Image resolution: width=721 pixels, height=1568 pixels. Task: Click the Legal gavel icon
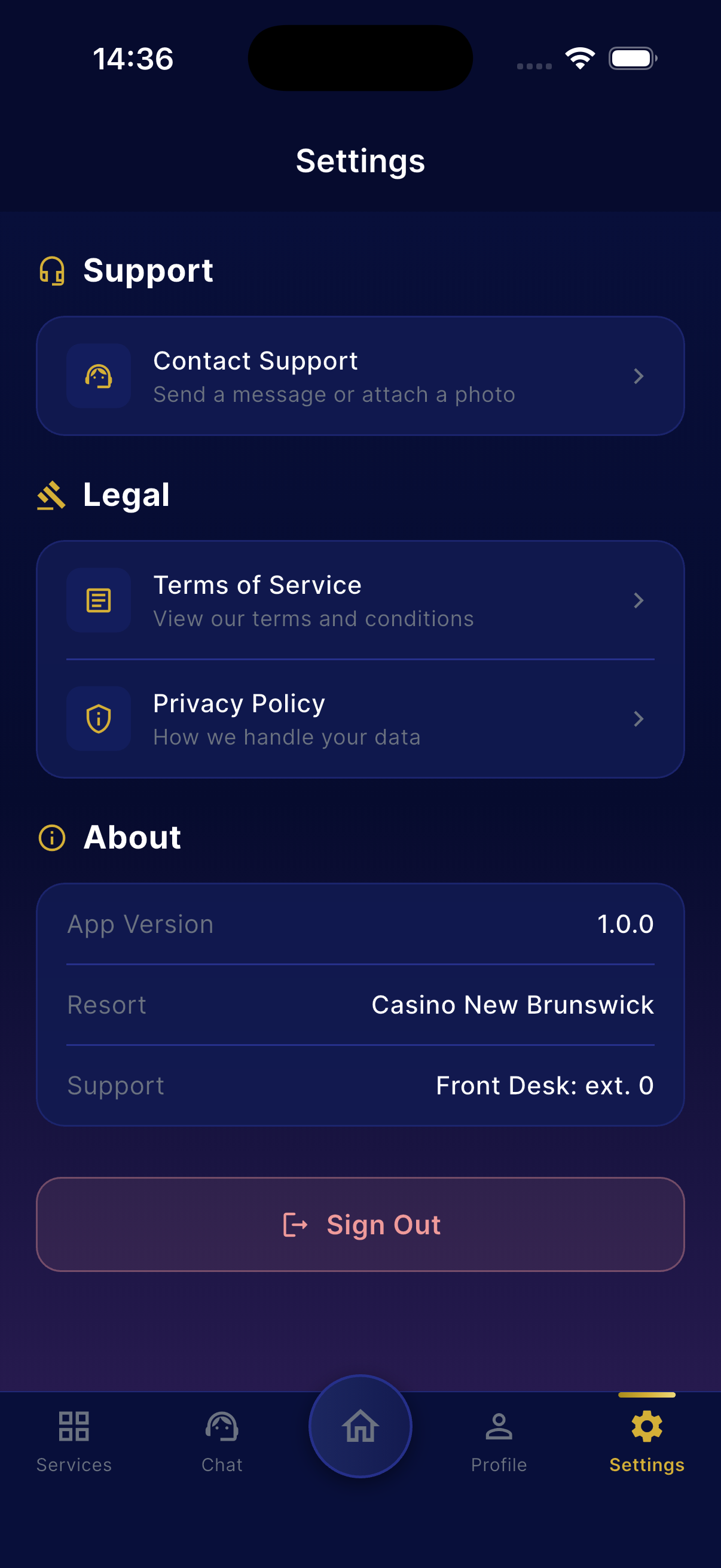pyautogui.click(x=51, y=495)
